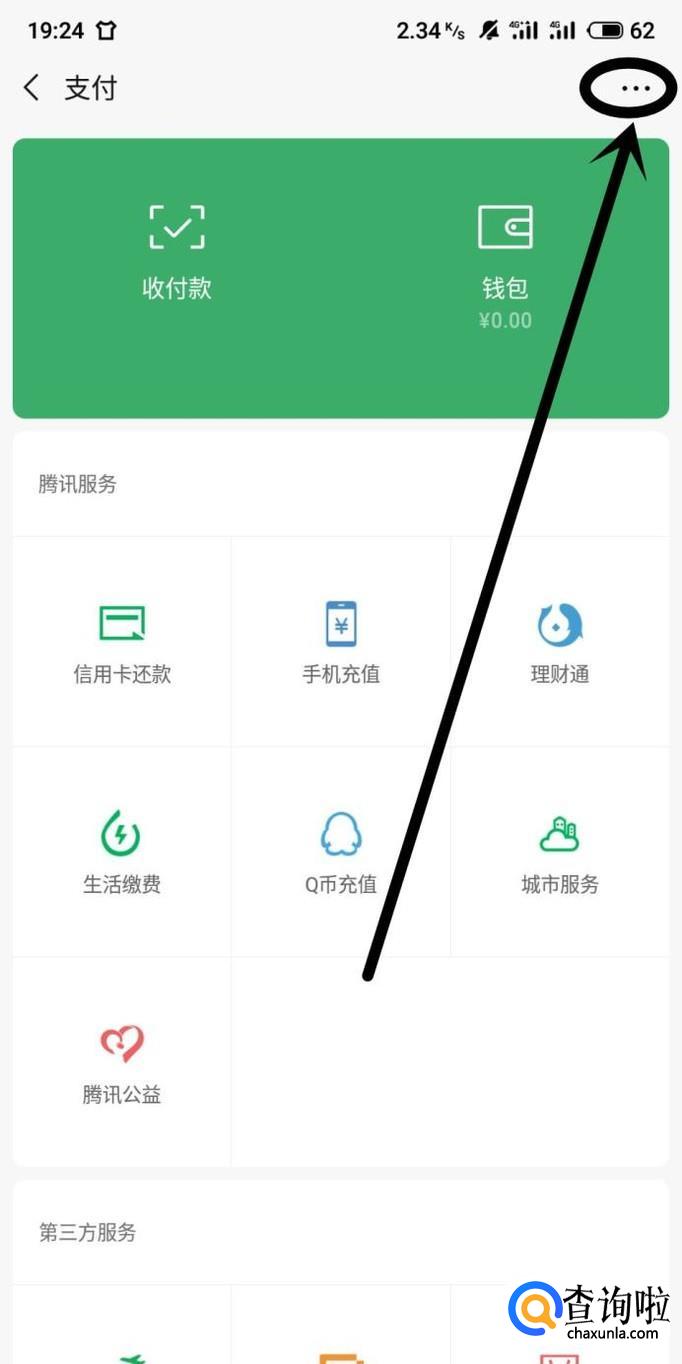The image size is (682, 1364).
Task: Go back from the 支付 page
Action: tap(32, 88)
